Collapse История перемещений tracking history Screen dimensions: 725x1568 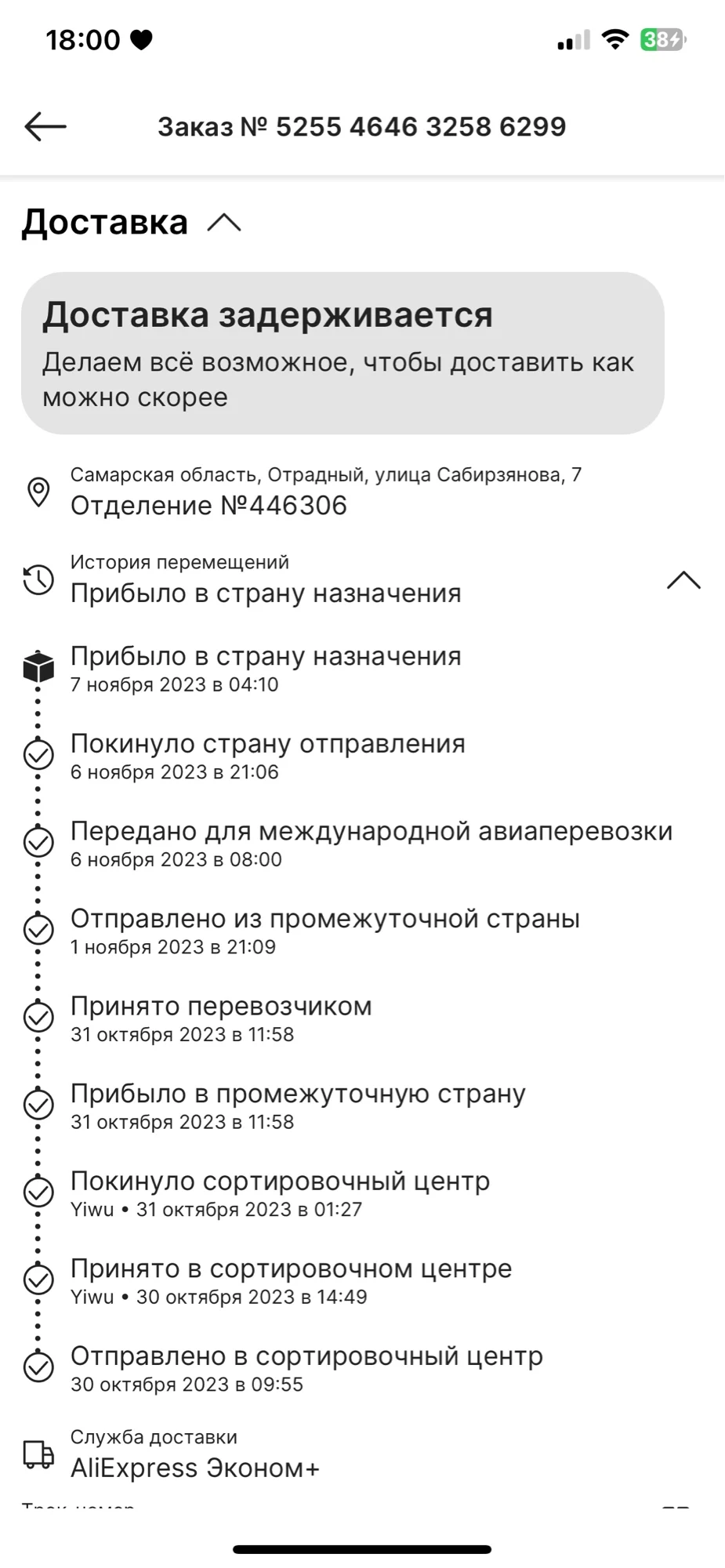click(x=683, y=580)
